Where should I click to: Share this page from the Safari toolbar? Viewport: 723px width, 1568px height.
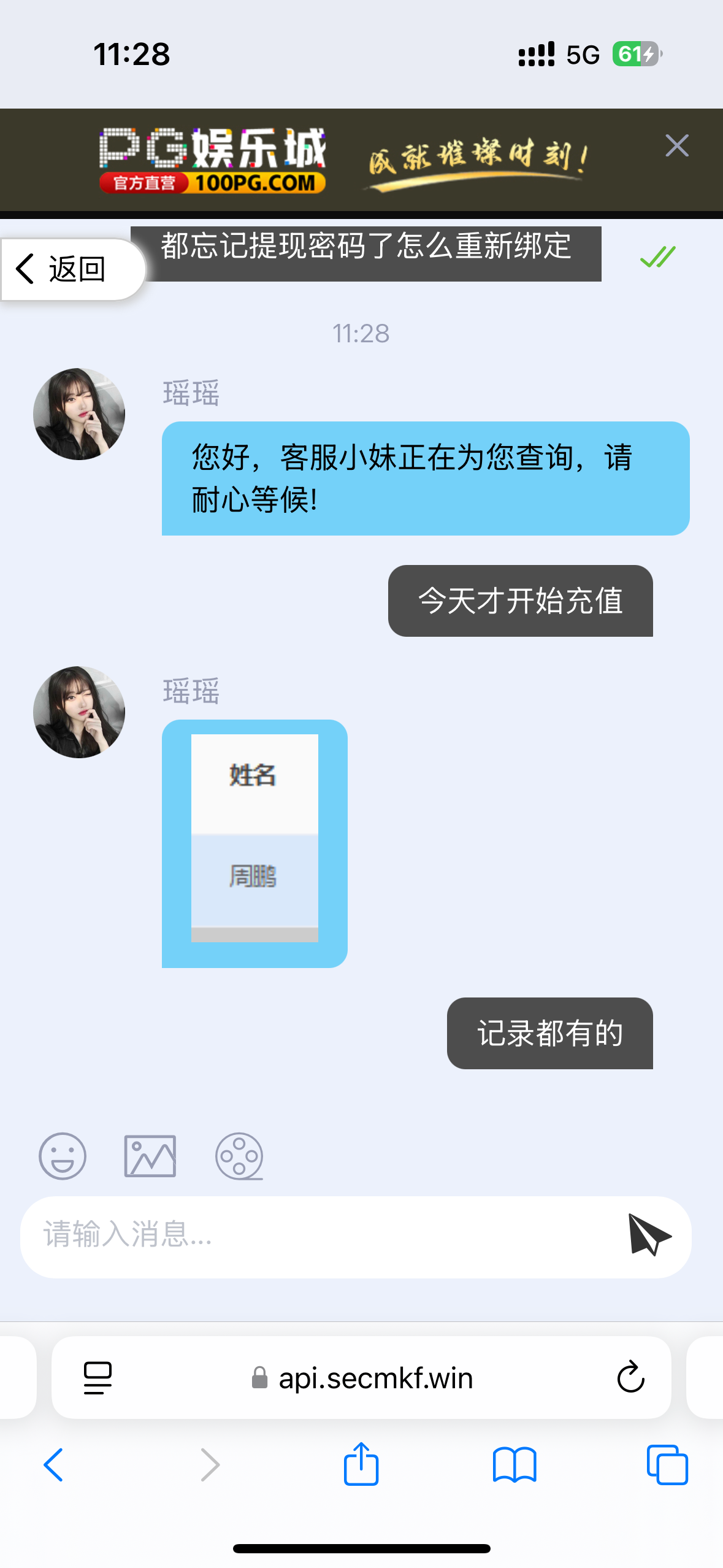[x=361, y=1464]
